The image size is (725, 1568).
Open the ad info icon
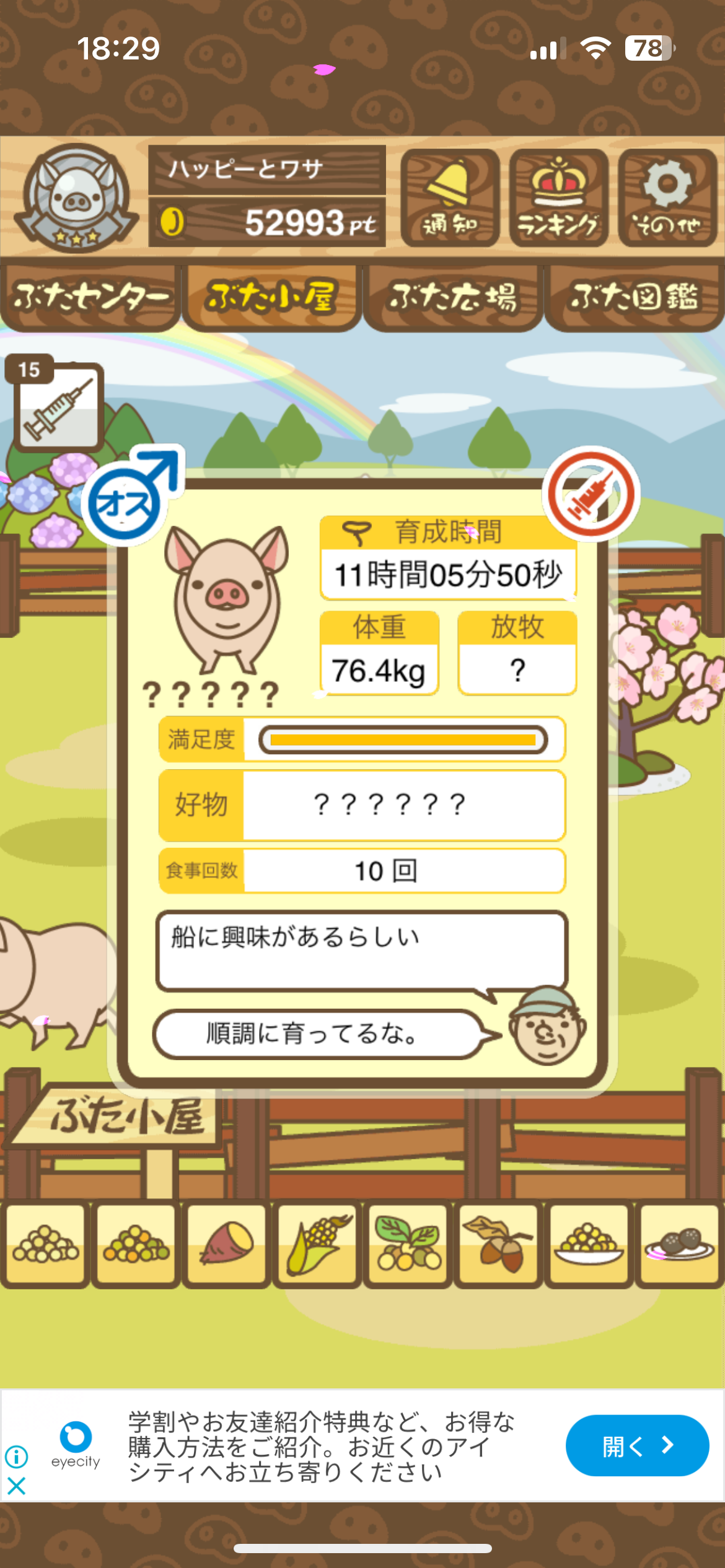point(17,1457)
